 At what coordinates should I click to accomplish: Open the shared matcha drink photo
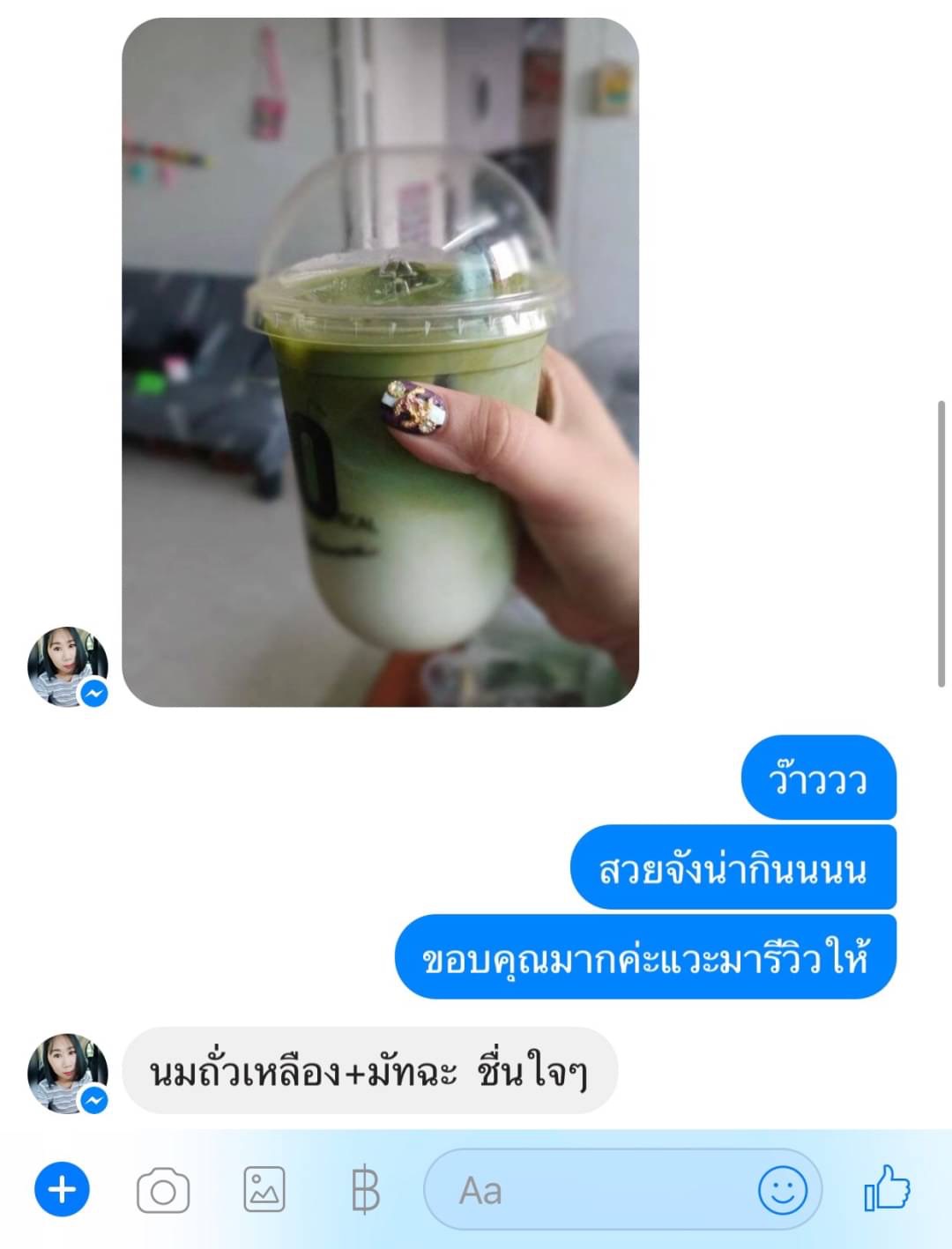click(379, 366)
